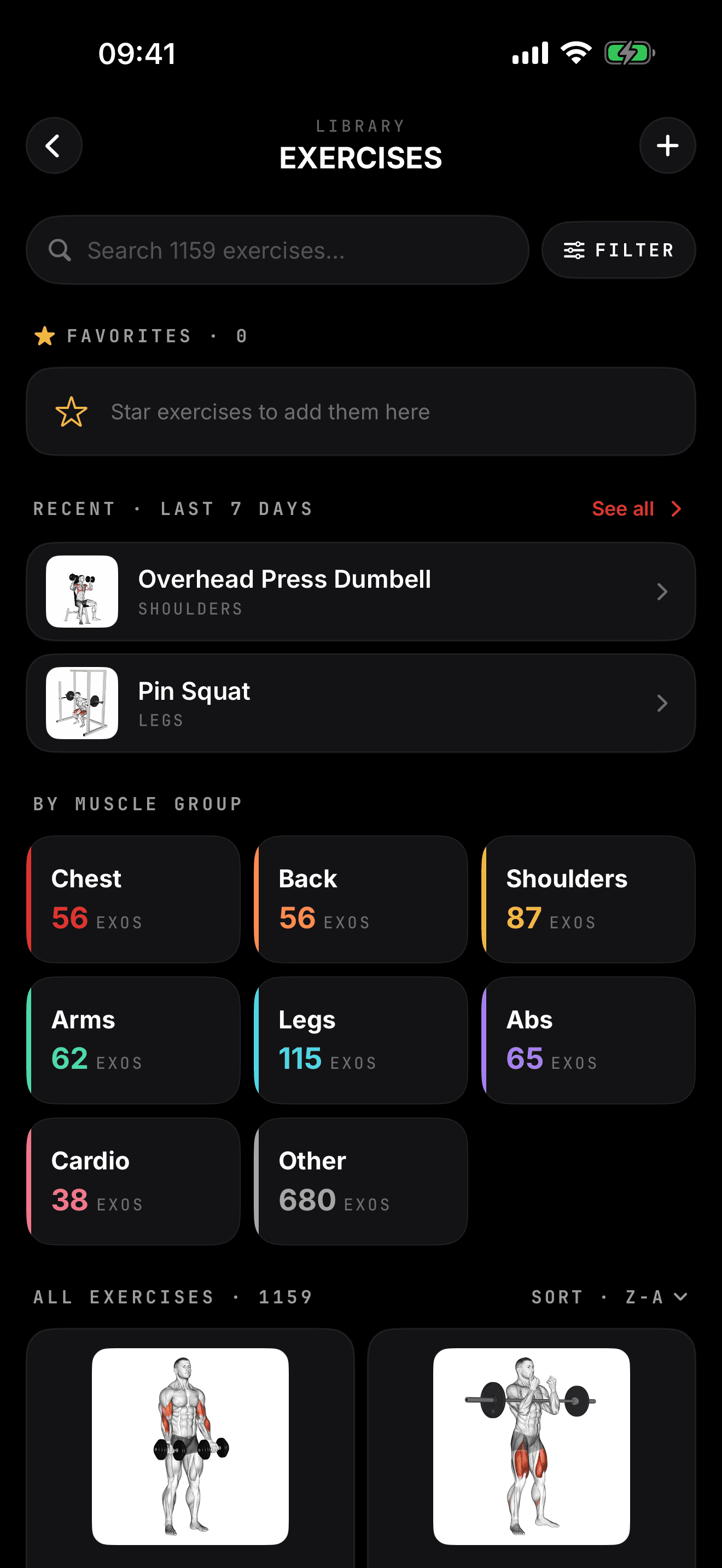Open the Arms muscle group
This screenshot has height=1568, width=722.
pyautogui.click(x=133, y=1040)
